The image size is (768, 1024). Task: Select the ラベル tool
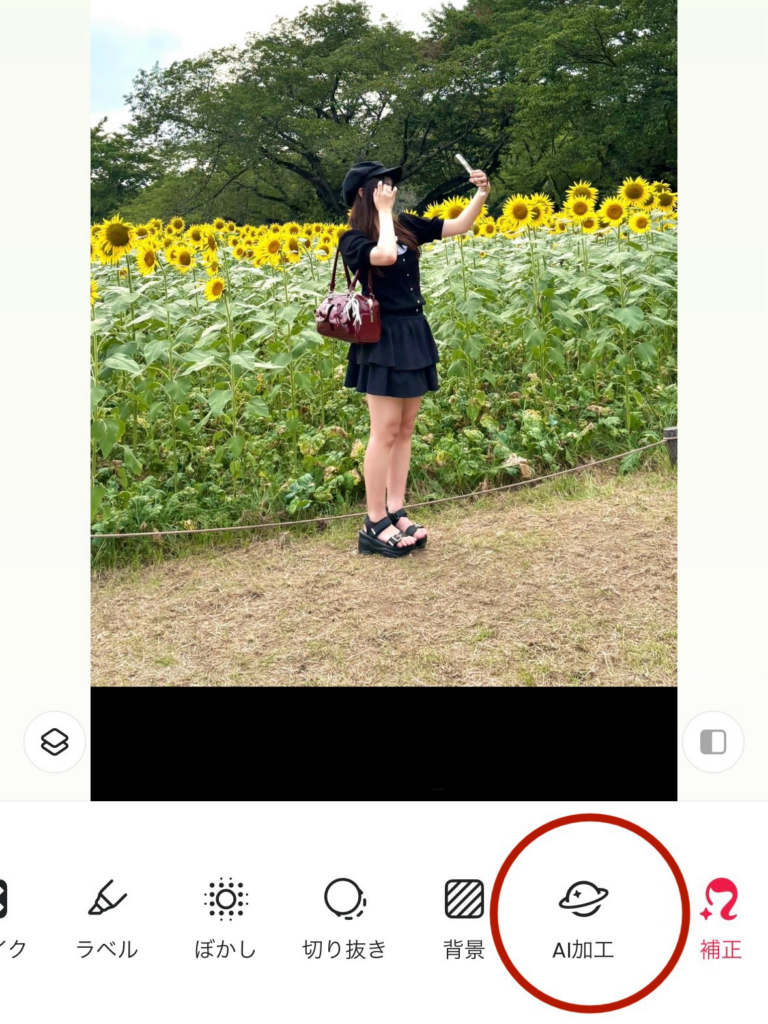[106, 918]
